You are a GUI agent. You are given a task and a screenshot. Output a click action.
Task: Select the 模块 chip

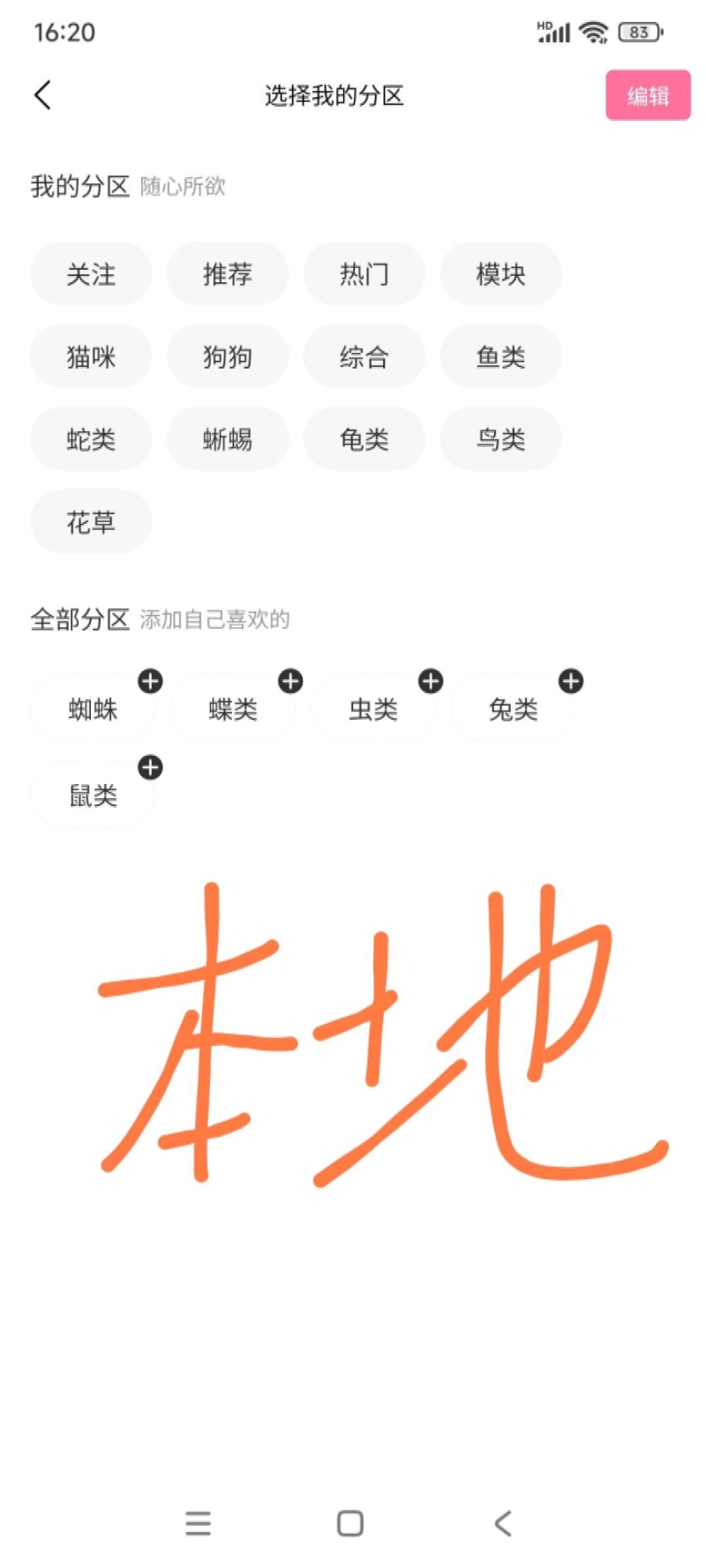tap(500, 274)
